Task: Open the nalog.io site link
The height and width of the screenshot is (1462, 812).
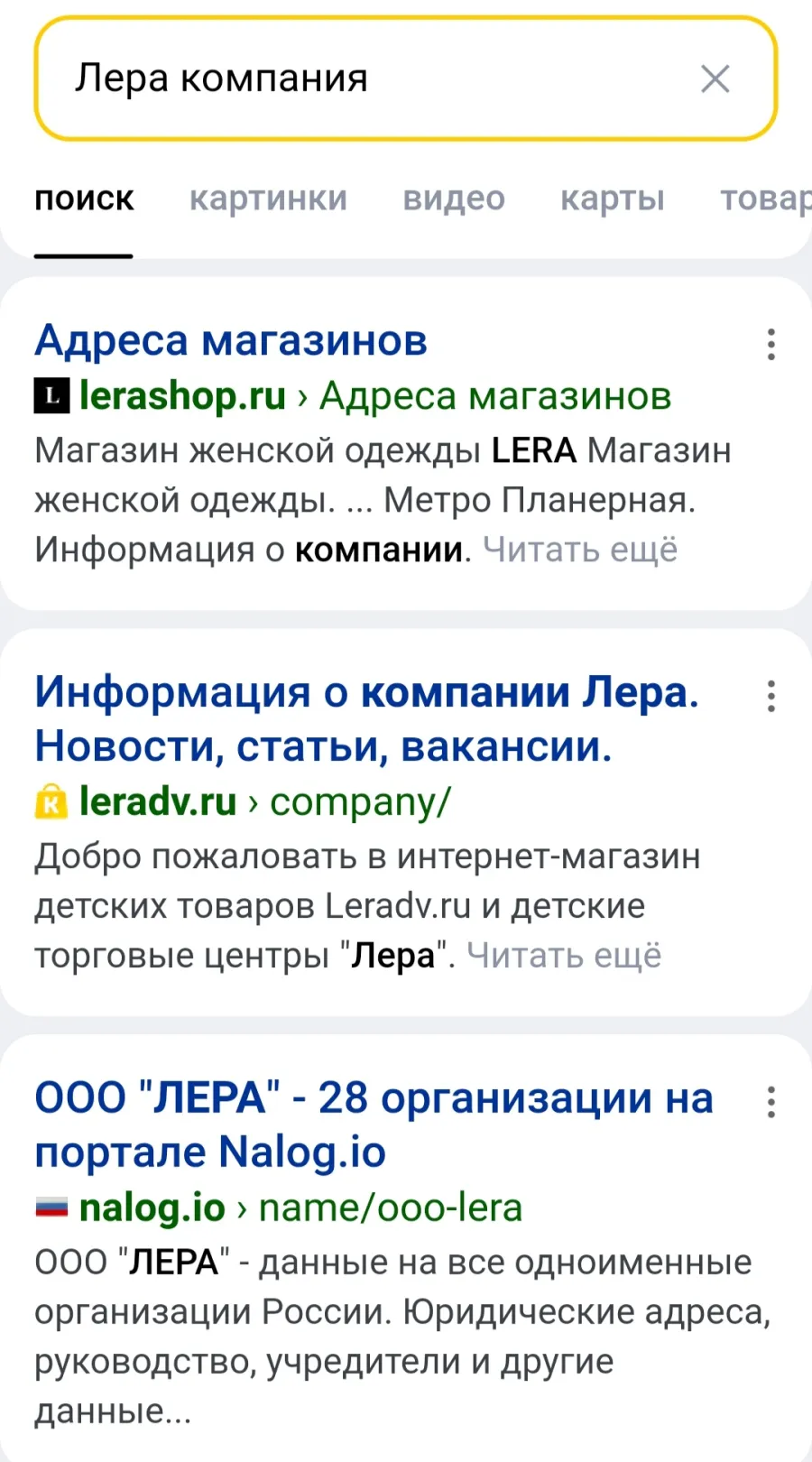Action: click(x=152, y=1208)
